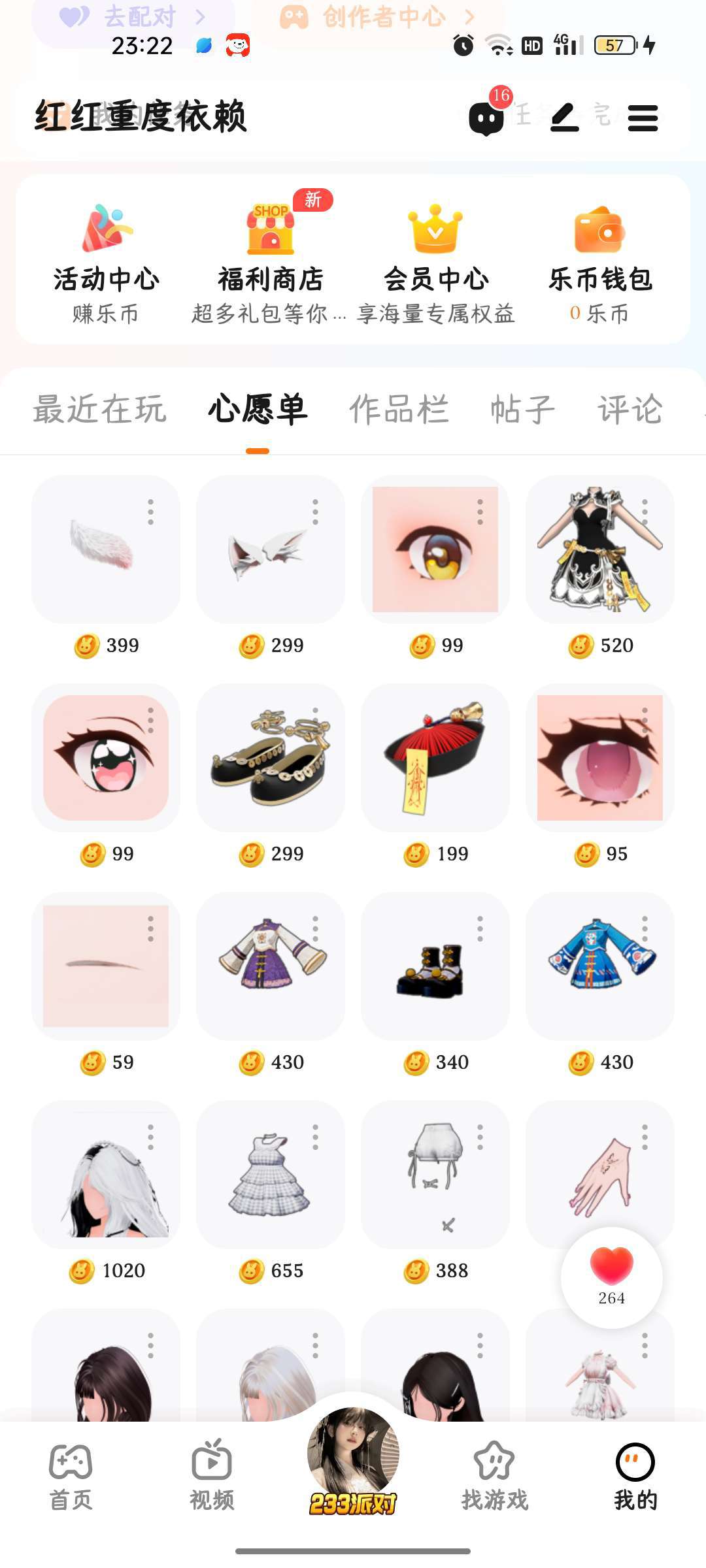Screen dimensions: 706x1568
Task: Open the white hair item priced 1020
Action: (x=106, y=1175)
